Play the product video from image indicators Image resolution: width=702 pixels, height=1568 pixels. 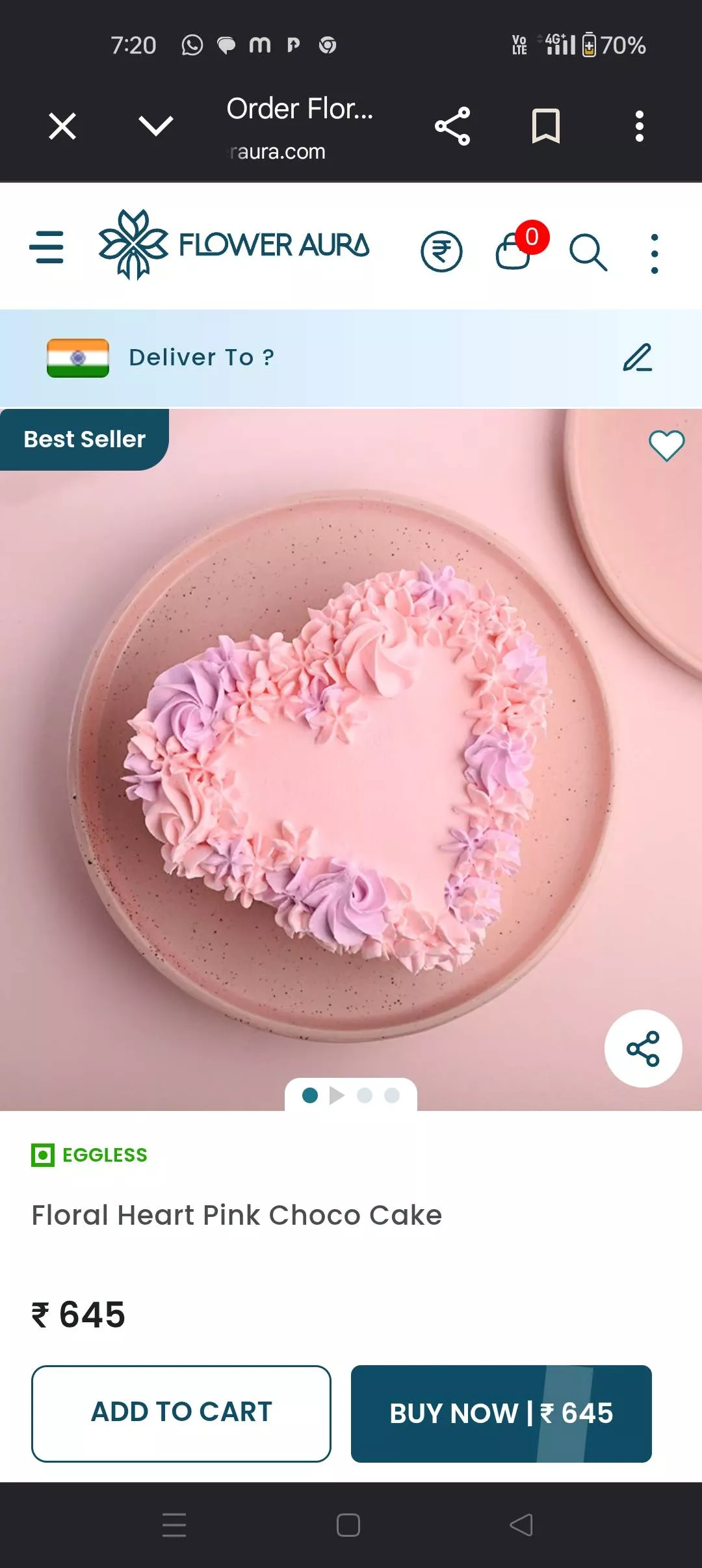(x=337, y=1096)
